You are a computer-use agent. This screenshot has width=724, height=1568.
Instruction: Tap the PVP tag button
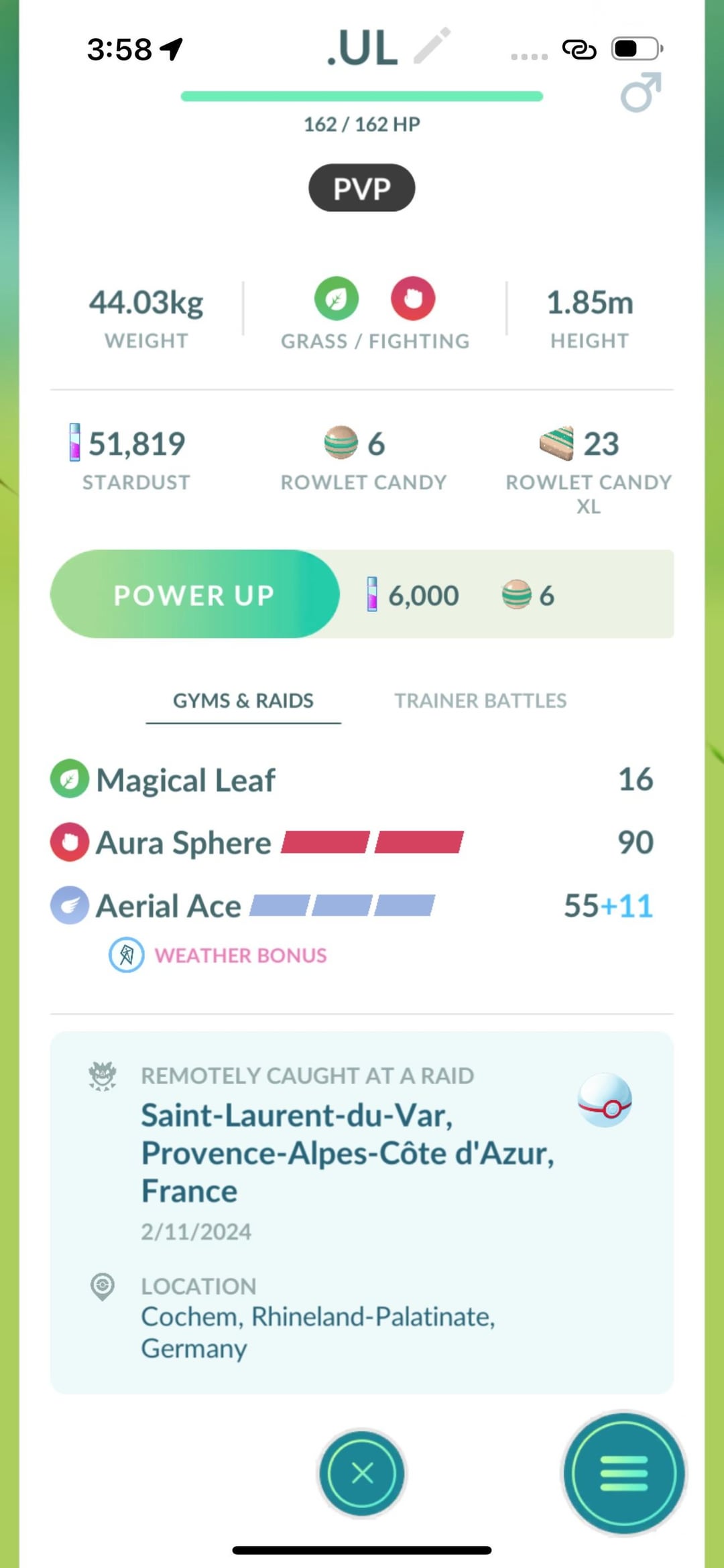click(361, 188)
